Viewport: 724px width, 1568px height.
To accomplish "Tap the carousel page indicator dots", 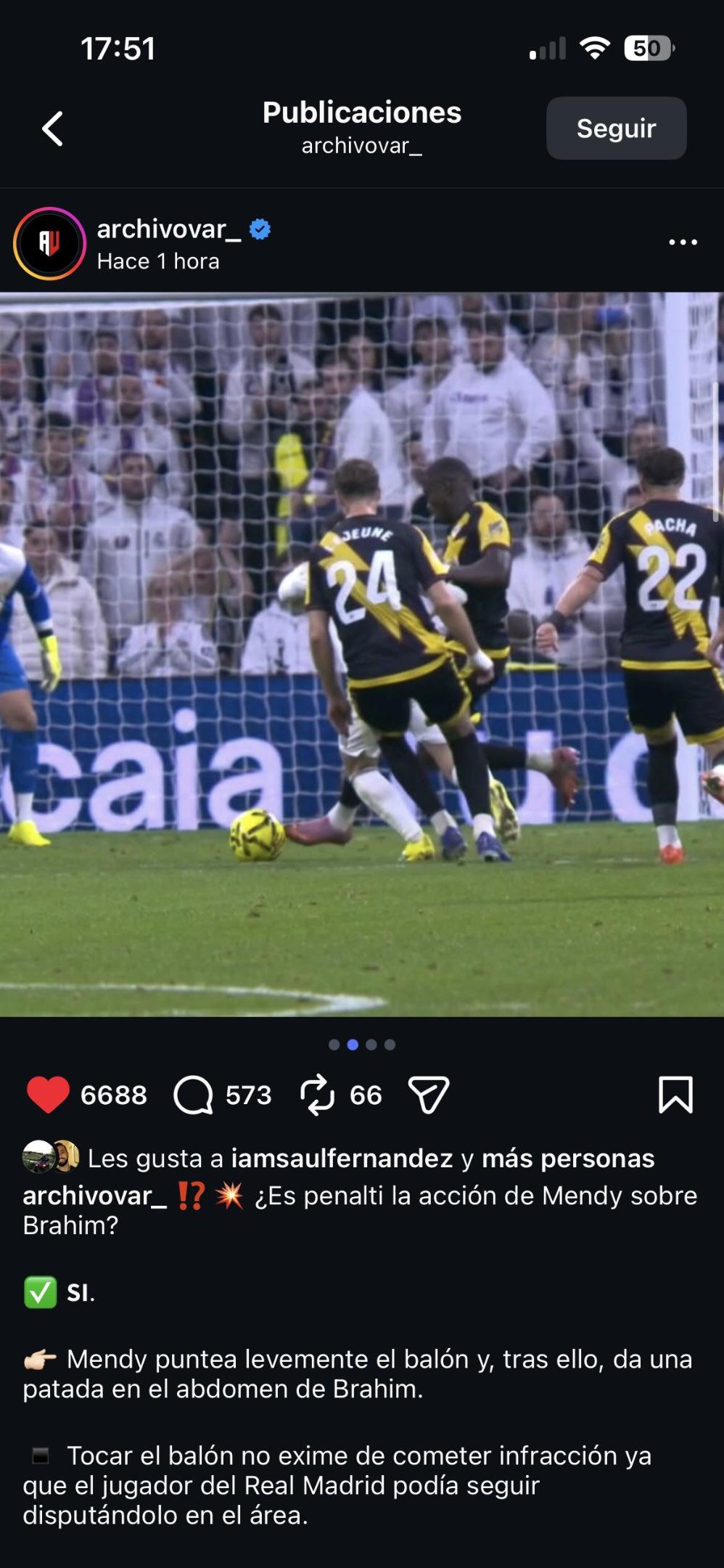I will coord(361,1045).
